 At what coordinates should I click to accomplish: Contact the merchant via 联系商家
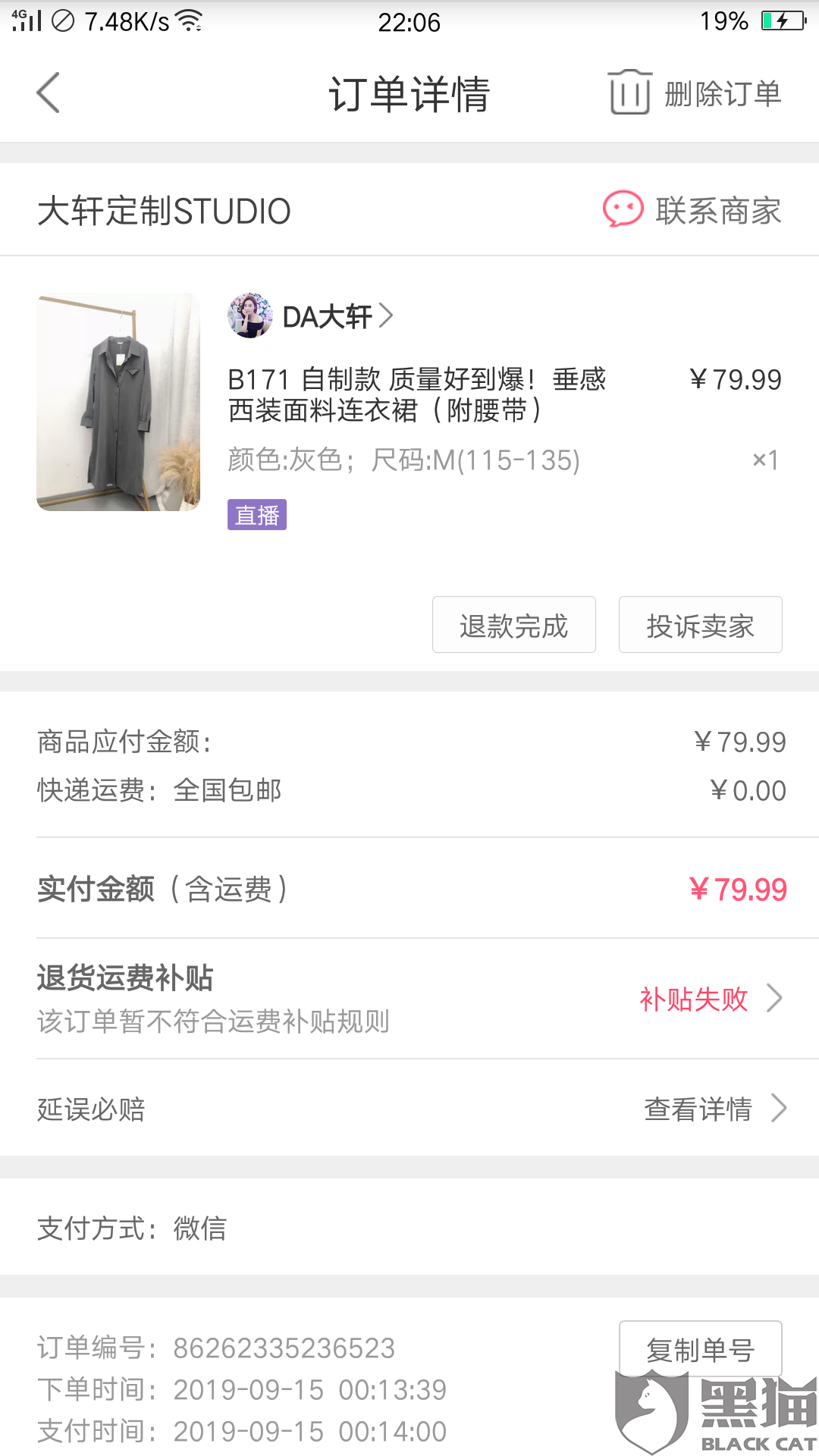pyautogui.click(x=692, y=210)
